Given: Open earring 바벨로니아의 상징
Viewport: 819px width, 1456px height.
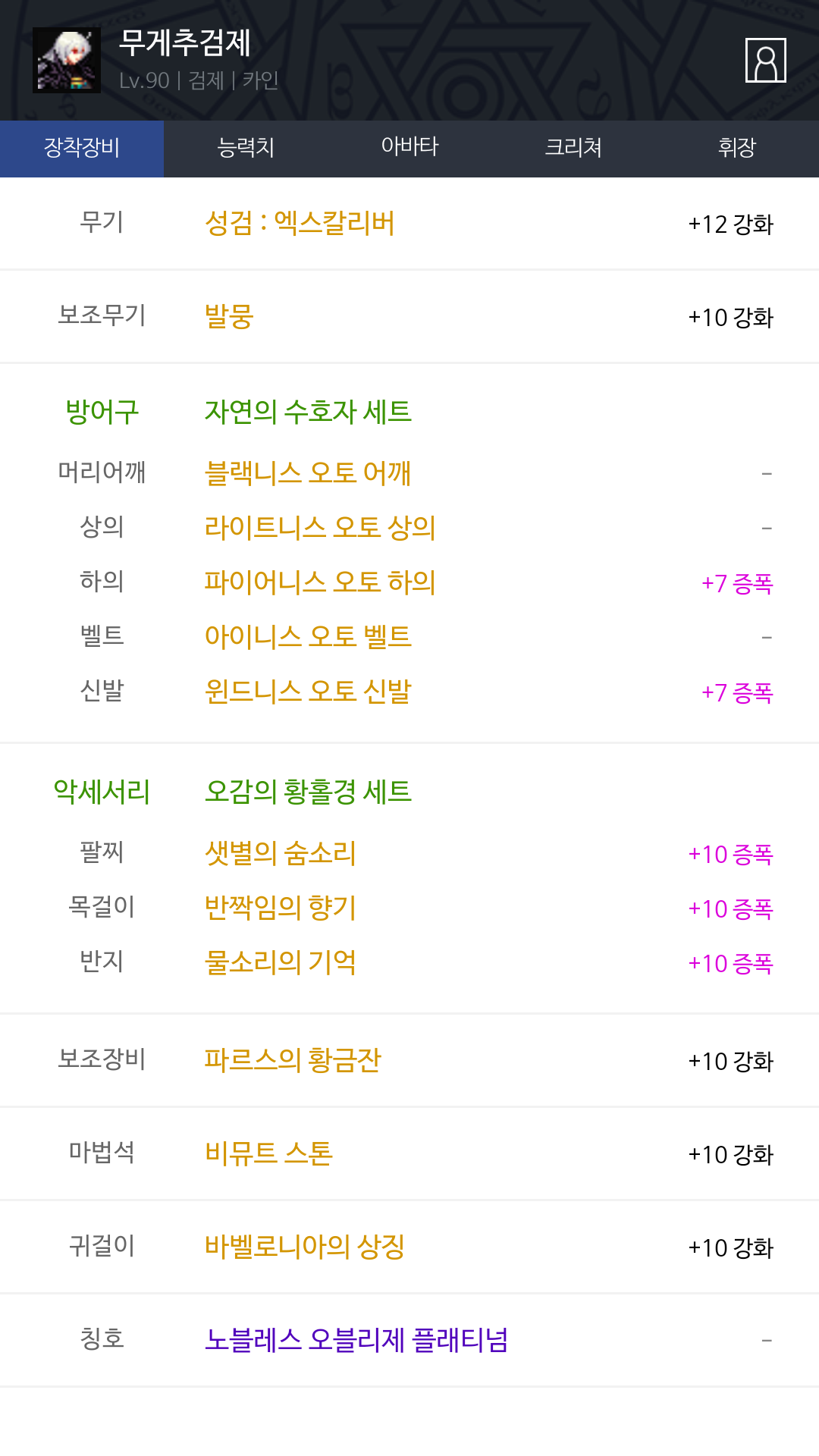Looking at the screenshot, I should coord(305,1247).
